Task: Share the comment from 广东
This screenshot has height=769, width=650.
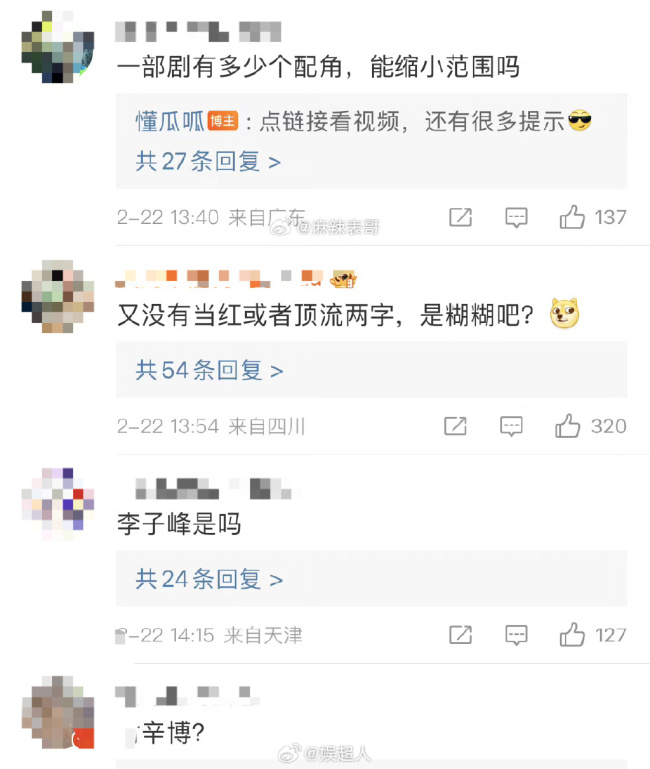Action: (460, 217)
